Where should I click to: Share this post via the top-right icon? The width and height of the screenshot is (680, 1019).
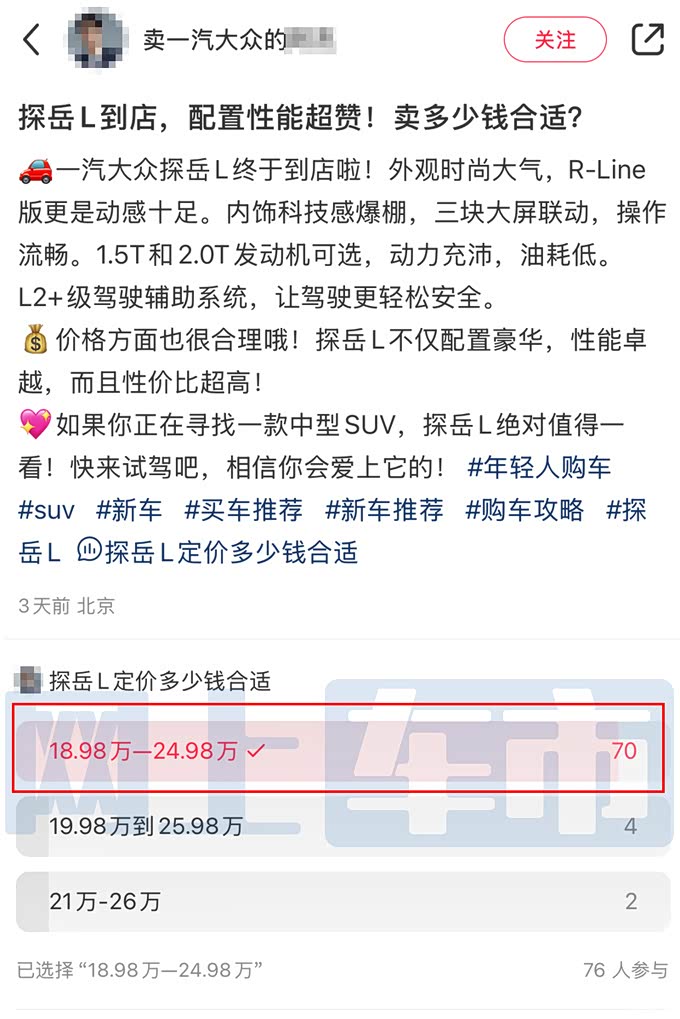[648, 39]
